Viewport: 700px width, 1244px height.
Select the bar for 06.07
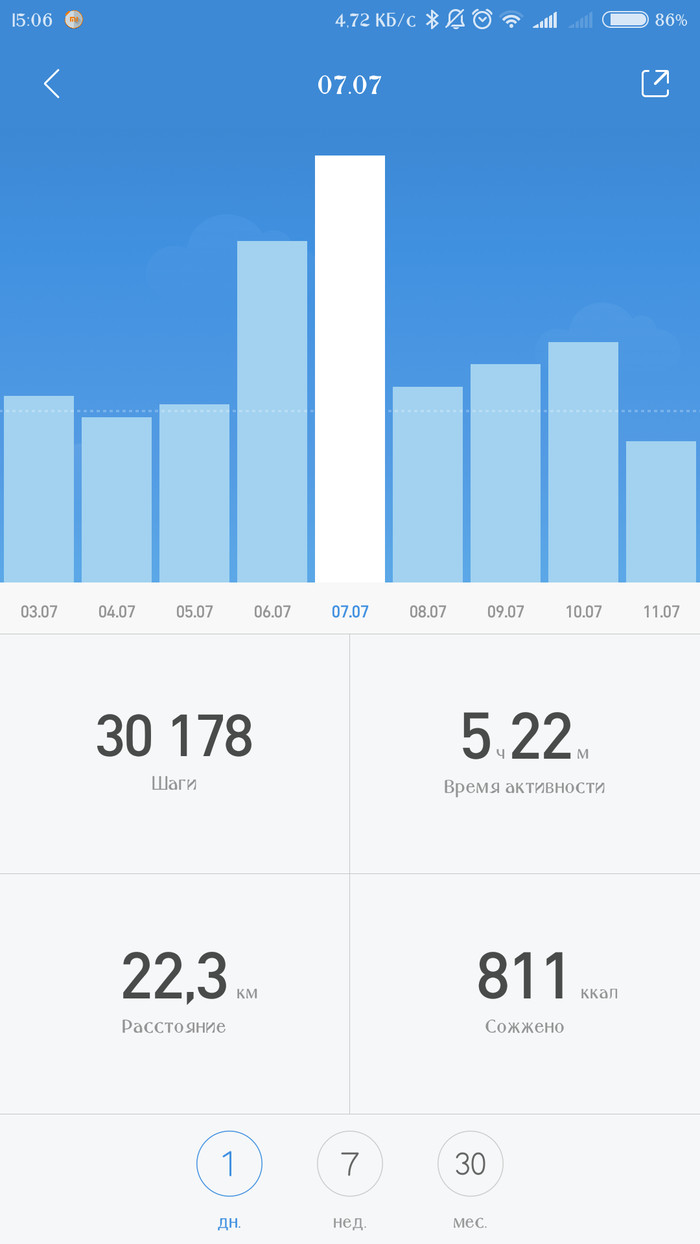click(272, 411)
